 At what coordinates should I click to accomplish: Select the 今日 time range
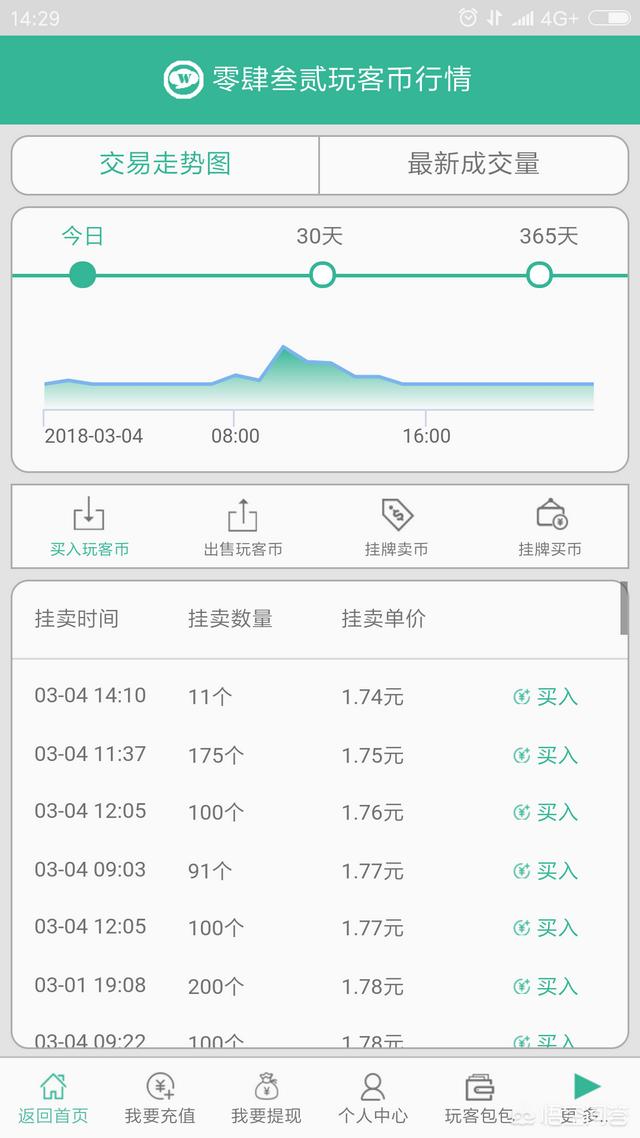pos(83,273)
